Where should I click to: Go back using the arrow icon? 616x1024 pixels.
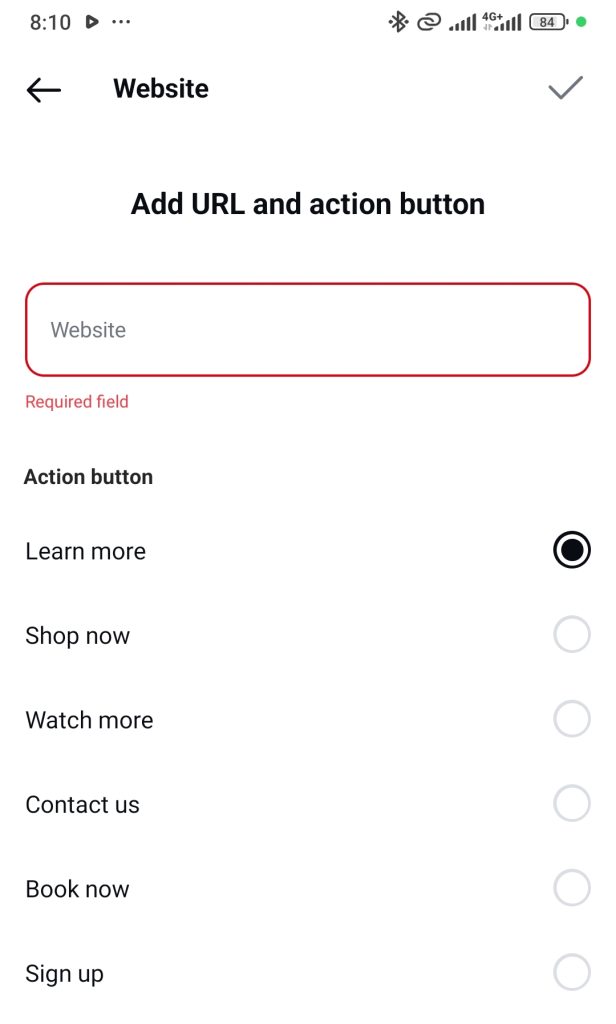click(x=44, y=89)
